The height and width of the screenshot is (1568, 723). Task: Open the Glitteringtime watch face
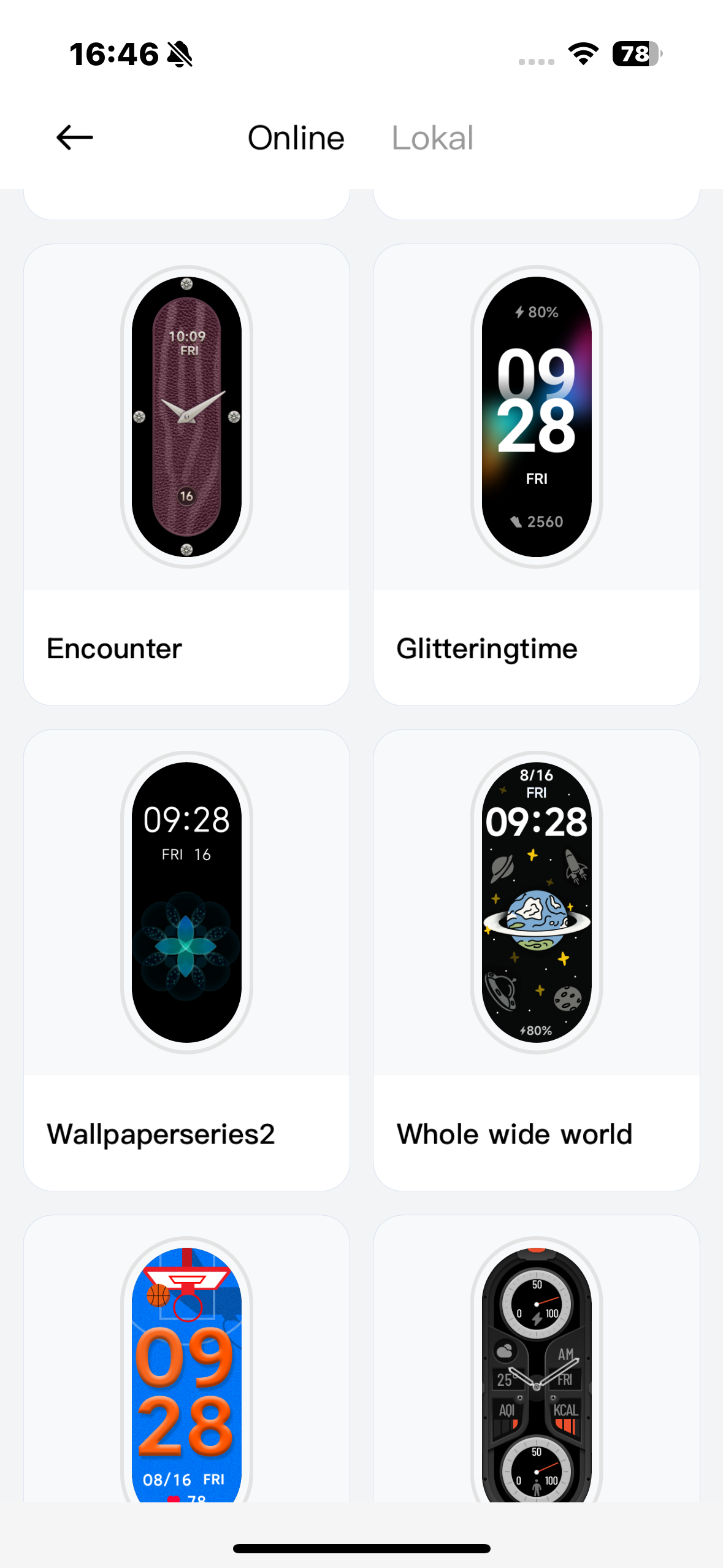[x=537, y=475]
